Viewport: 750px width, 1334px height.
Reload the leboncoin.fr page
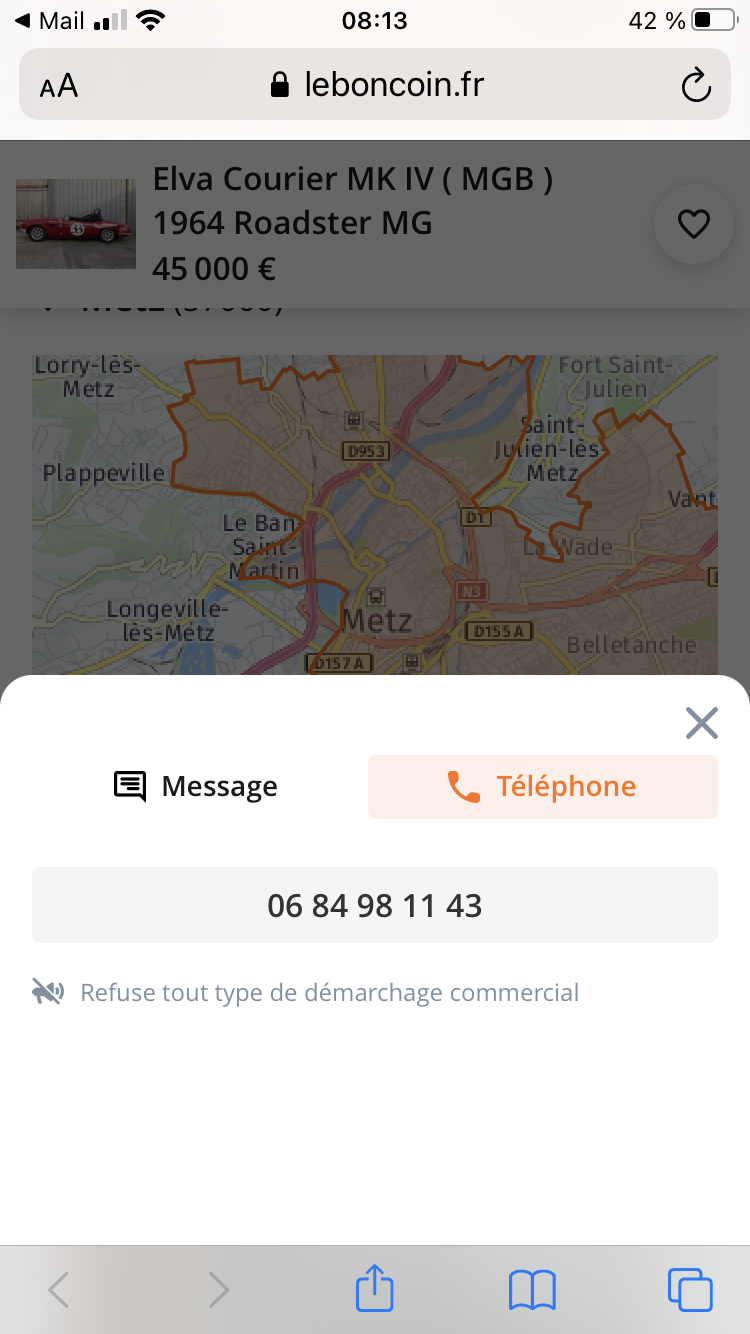695,86
